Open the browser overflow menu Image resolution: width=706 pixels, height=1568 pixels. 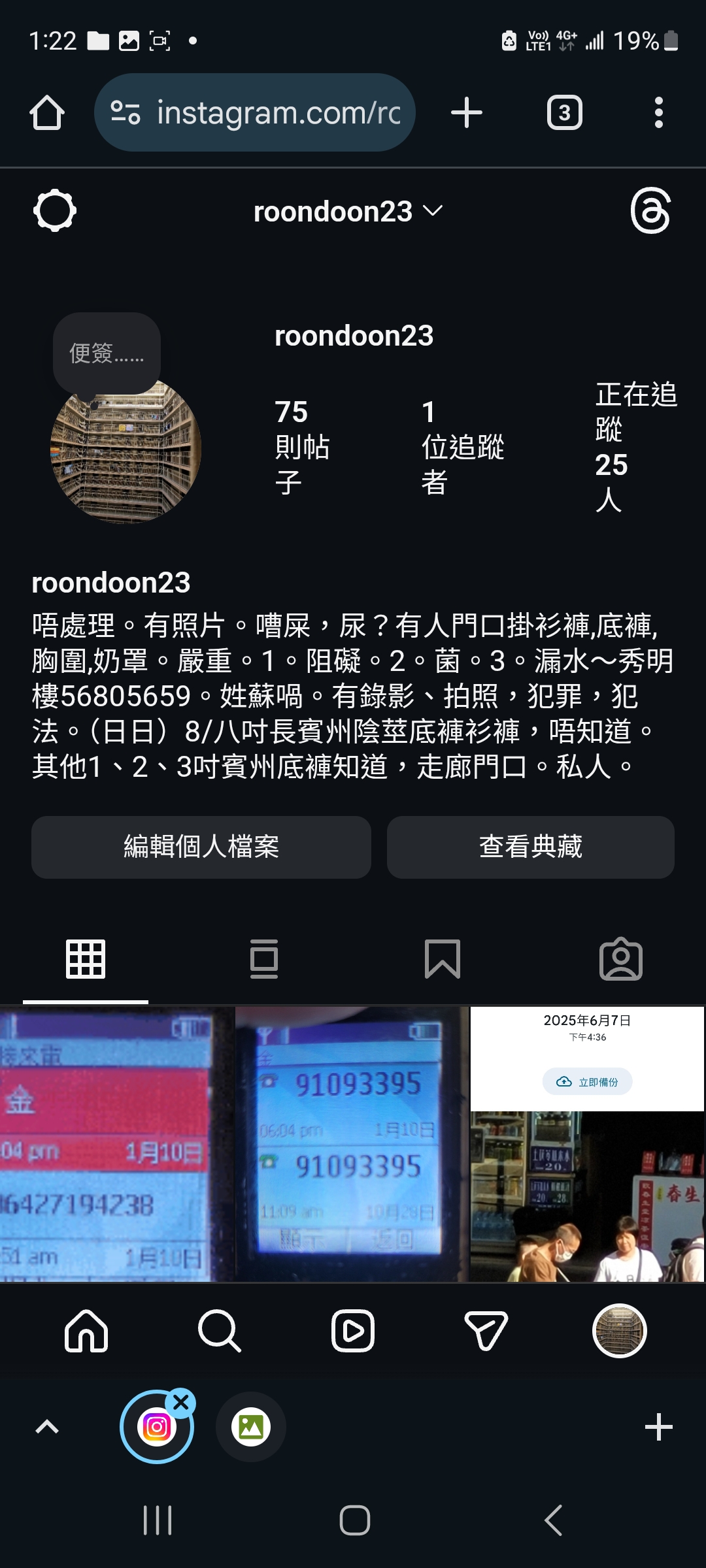pyautogui.click(x=658, y=112)
